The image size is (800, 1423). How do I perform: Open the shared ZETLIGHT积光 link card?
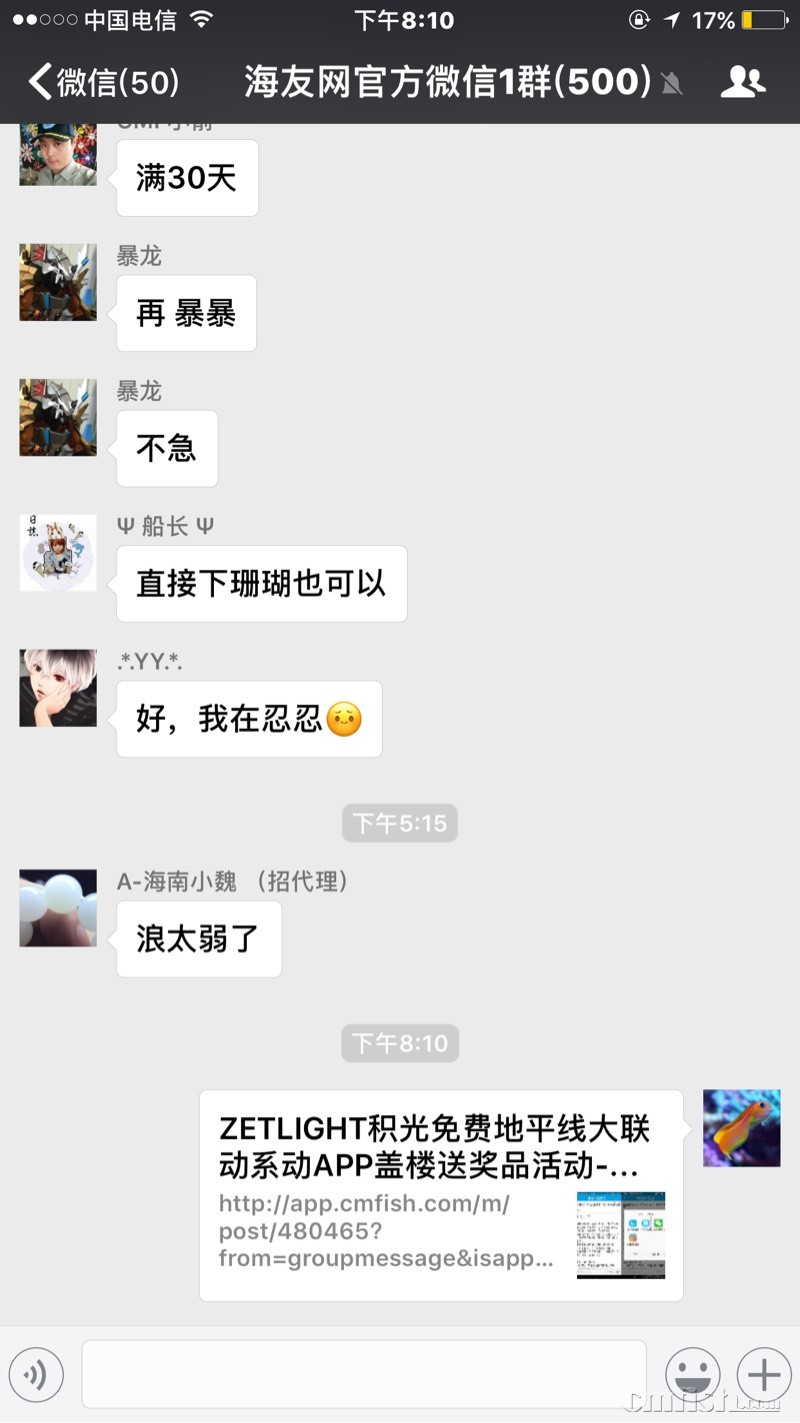click(441, 1195)
